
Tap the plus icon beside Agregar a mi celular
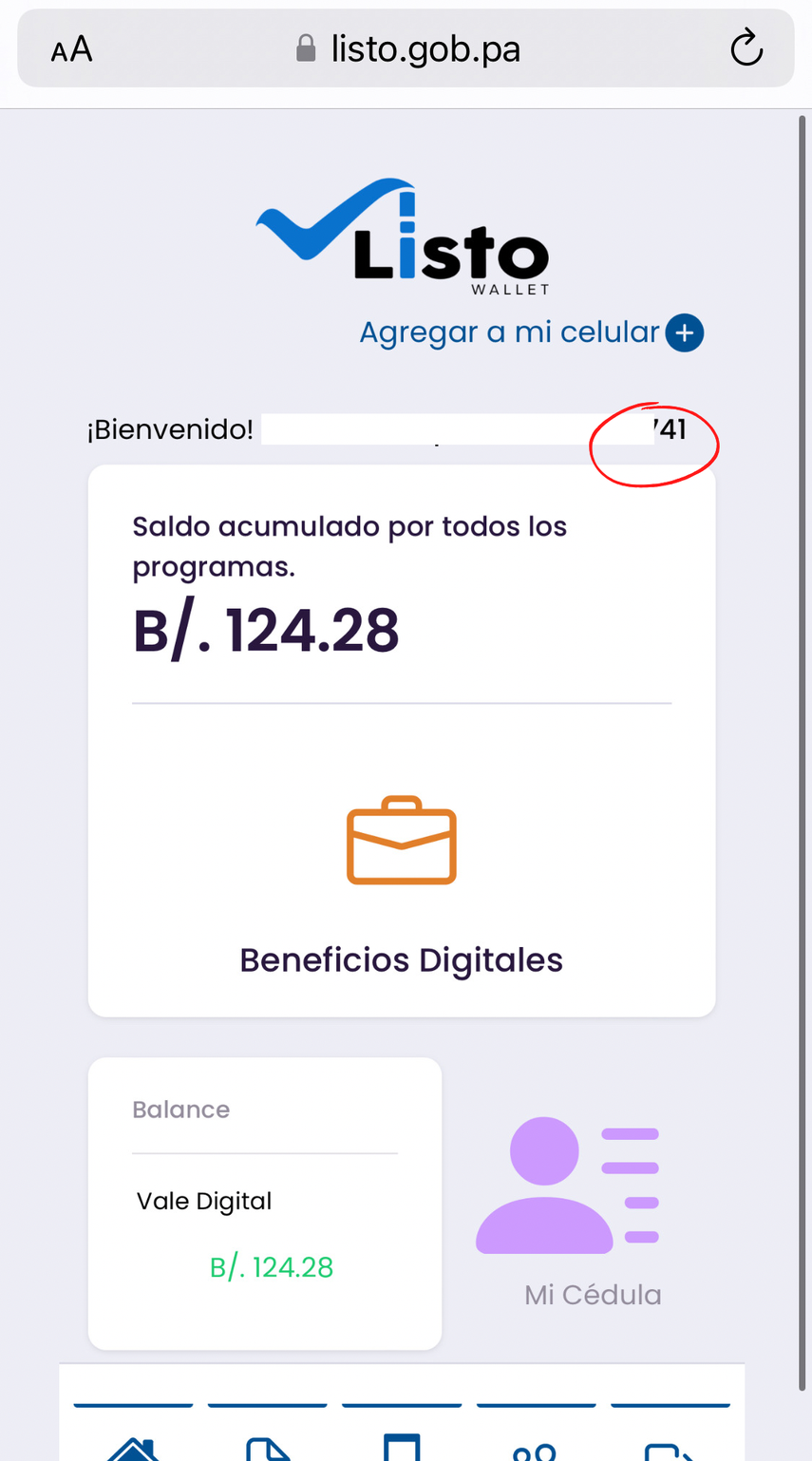click(683, 332)
